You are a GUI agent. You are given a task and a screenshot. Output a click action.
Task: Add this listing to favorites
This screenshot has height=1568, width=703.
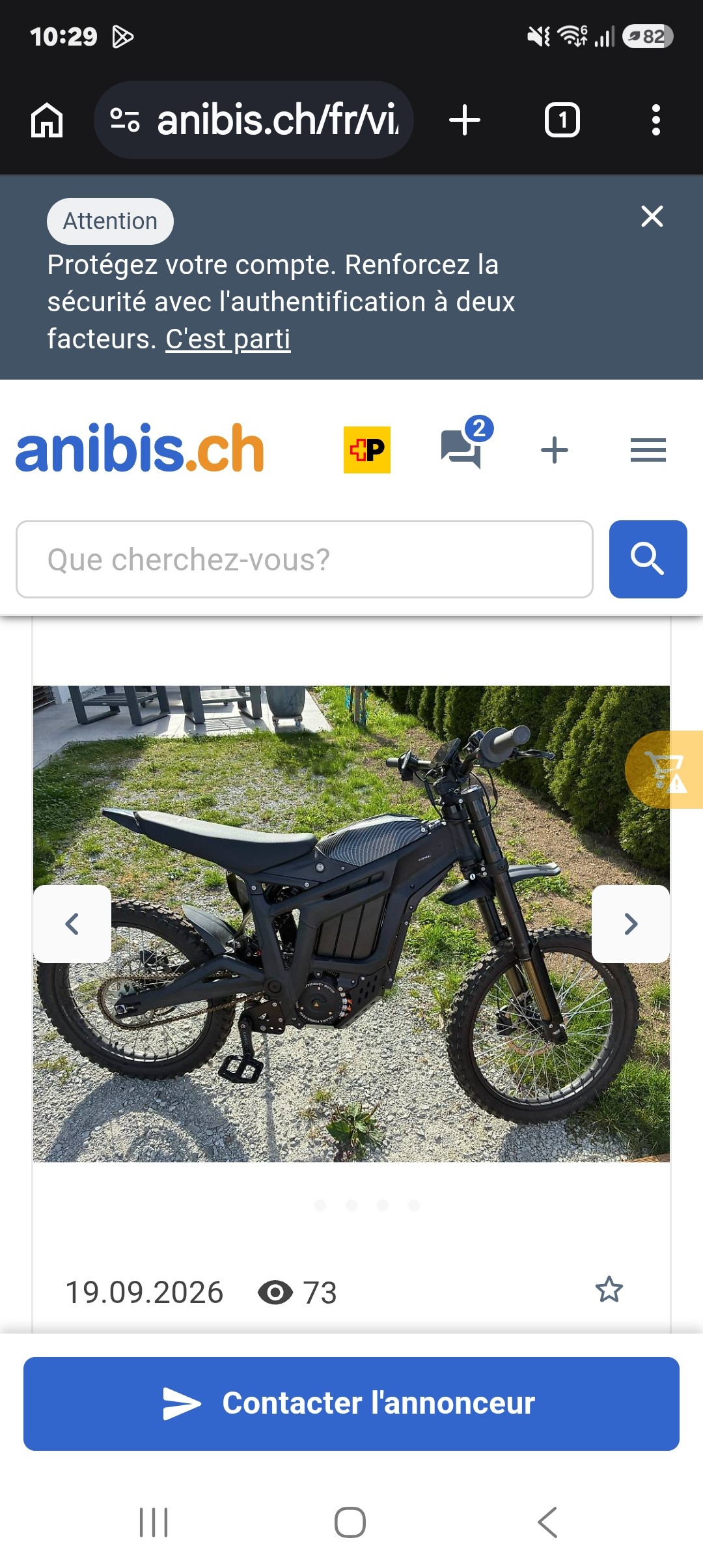[609, 1289]
